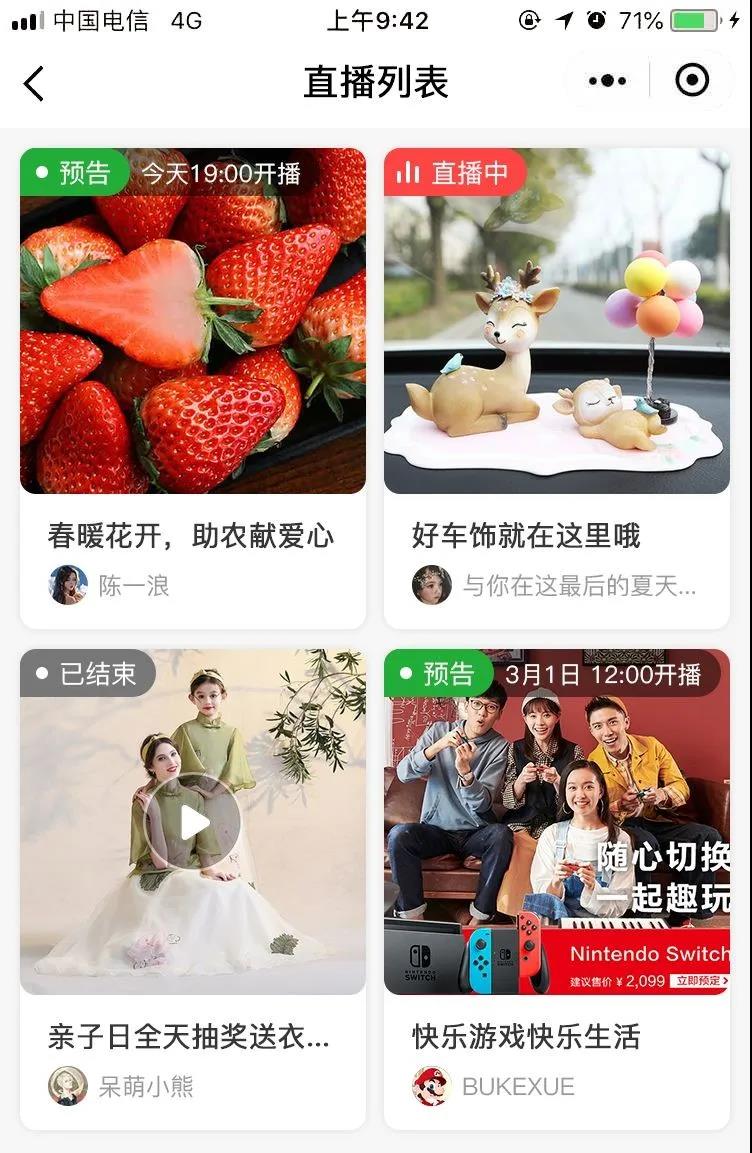Viewport: 752px width, 1153px height.
Task: Open the mini program three-dot menu
Action: coord(607,81)
